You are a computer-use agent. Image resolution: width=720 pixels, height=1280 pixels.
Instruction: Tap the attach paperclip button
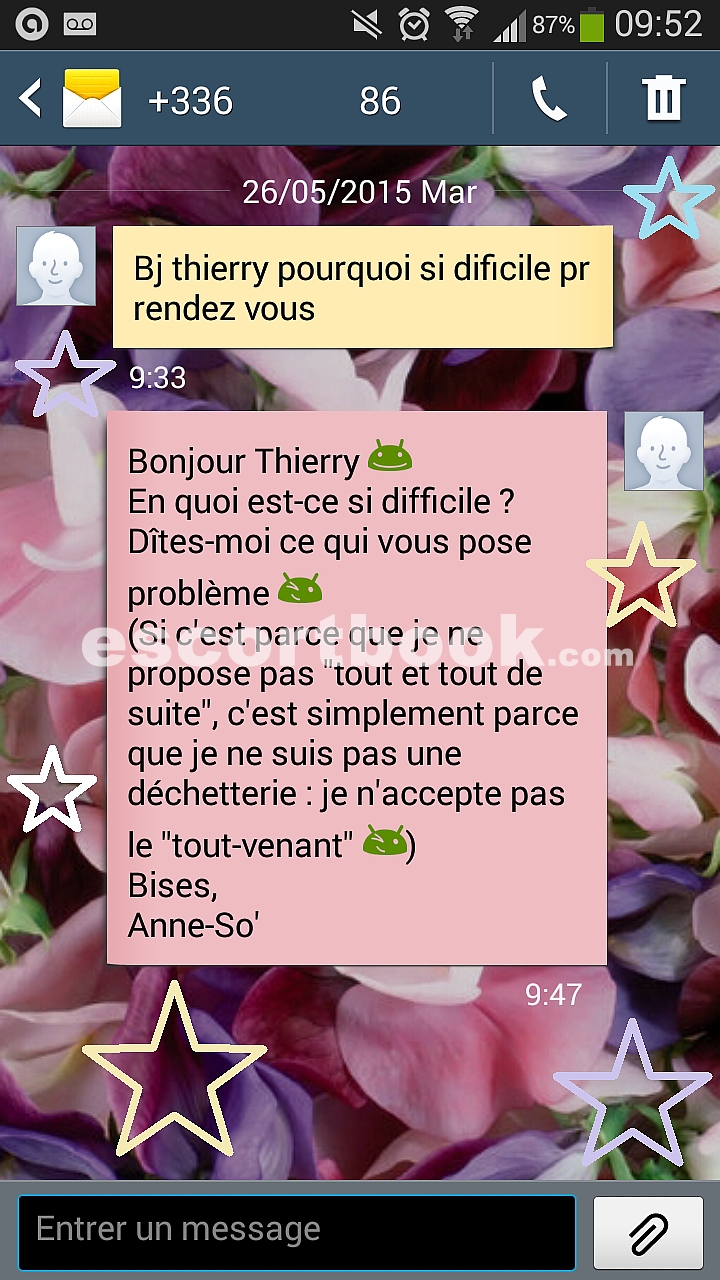pos(649,1232)
